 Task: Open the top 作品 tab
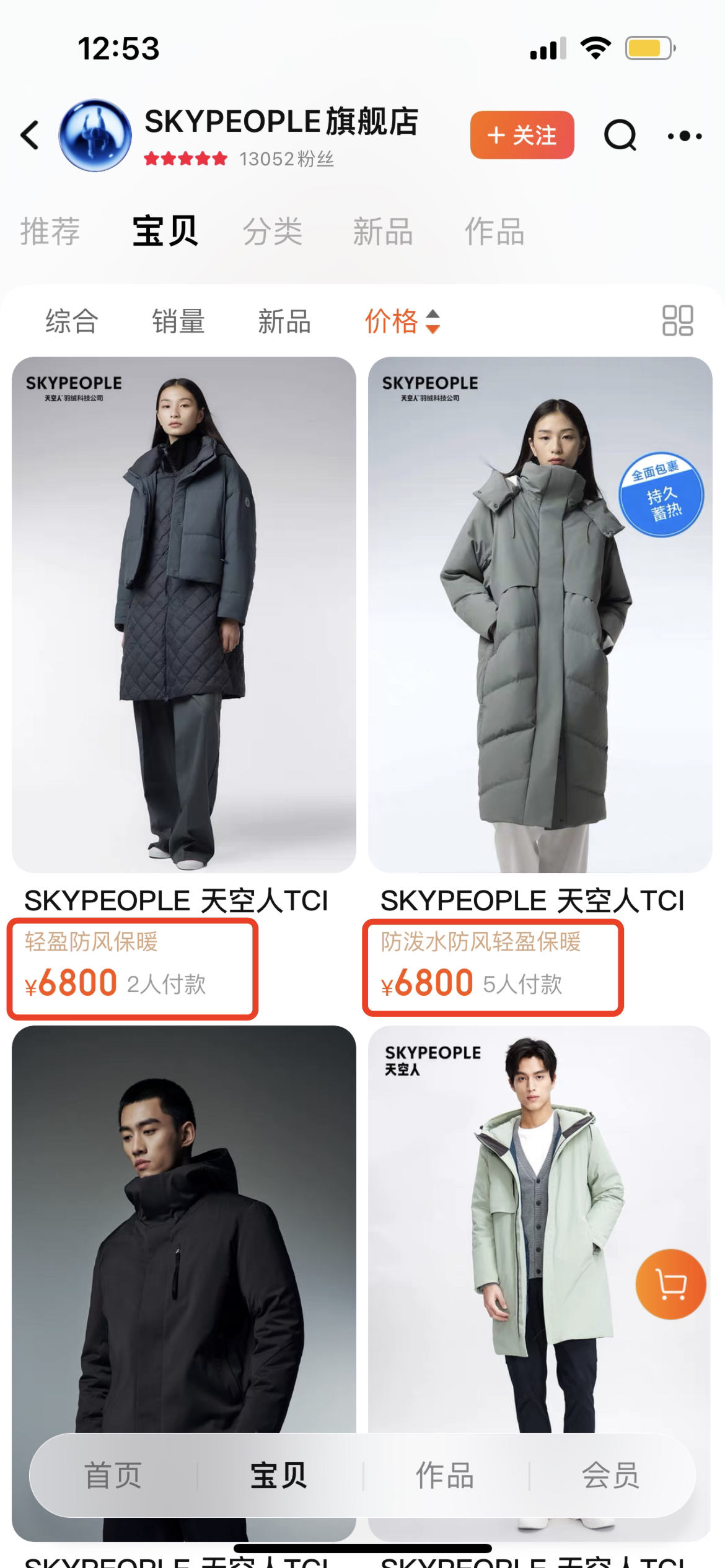(494, 232)
